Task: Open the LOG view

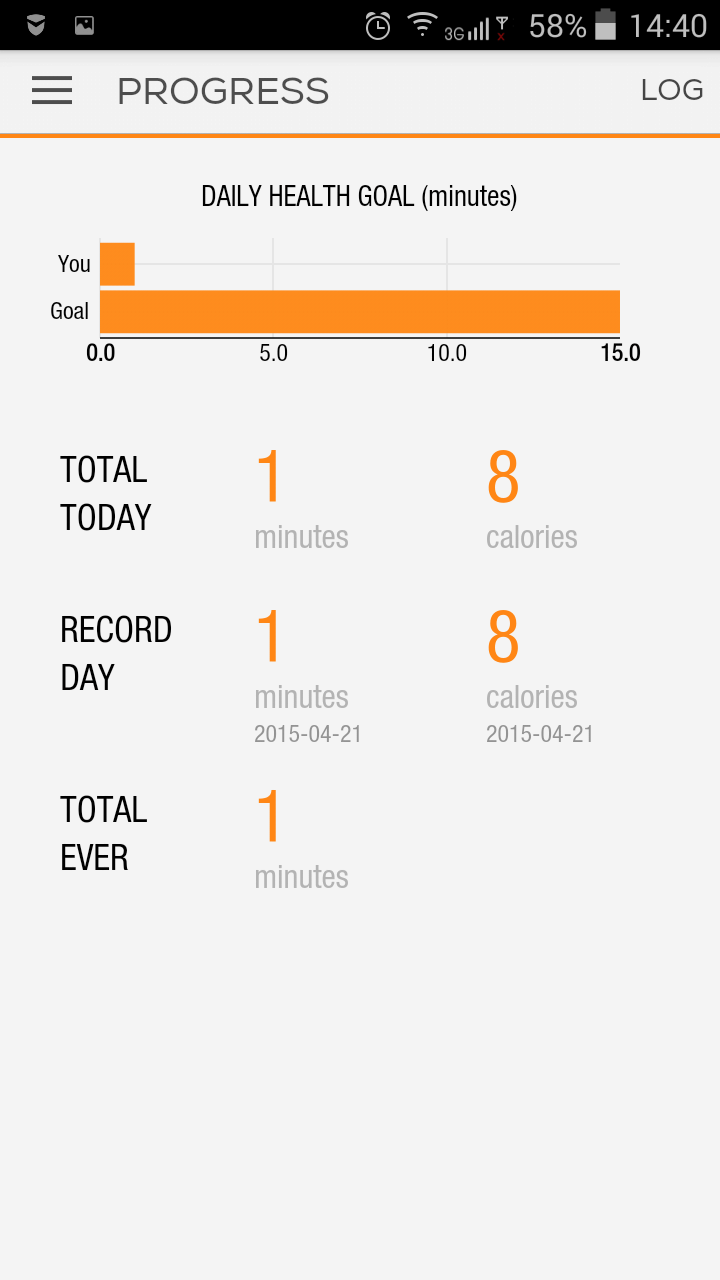Action: (x=672, y=90)
